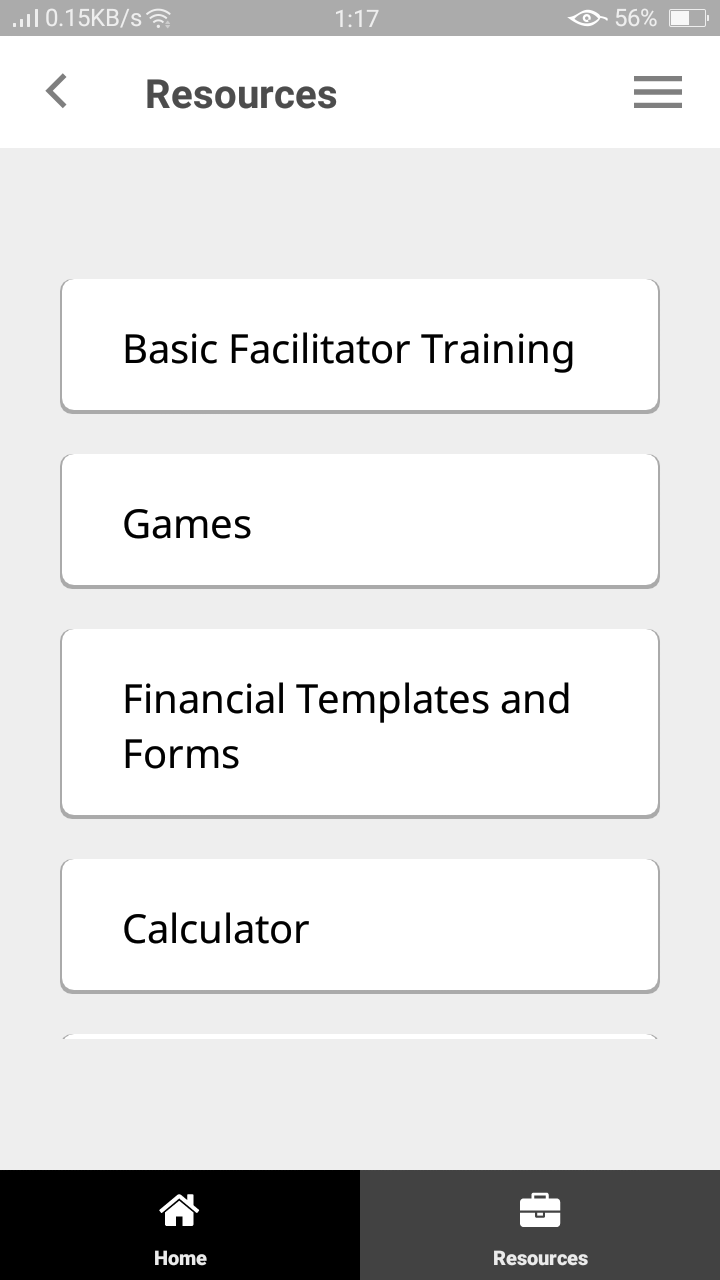720x1280 pixels.
Task: Go back using the top-left arrow
Action: coord(57,92)
